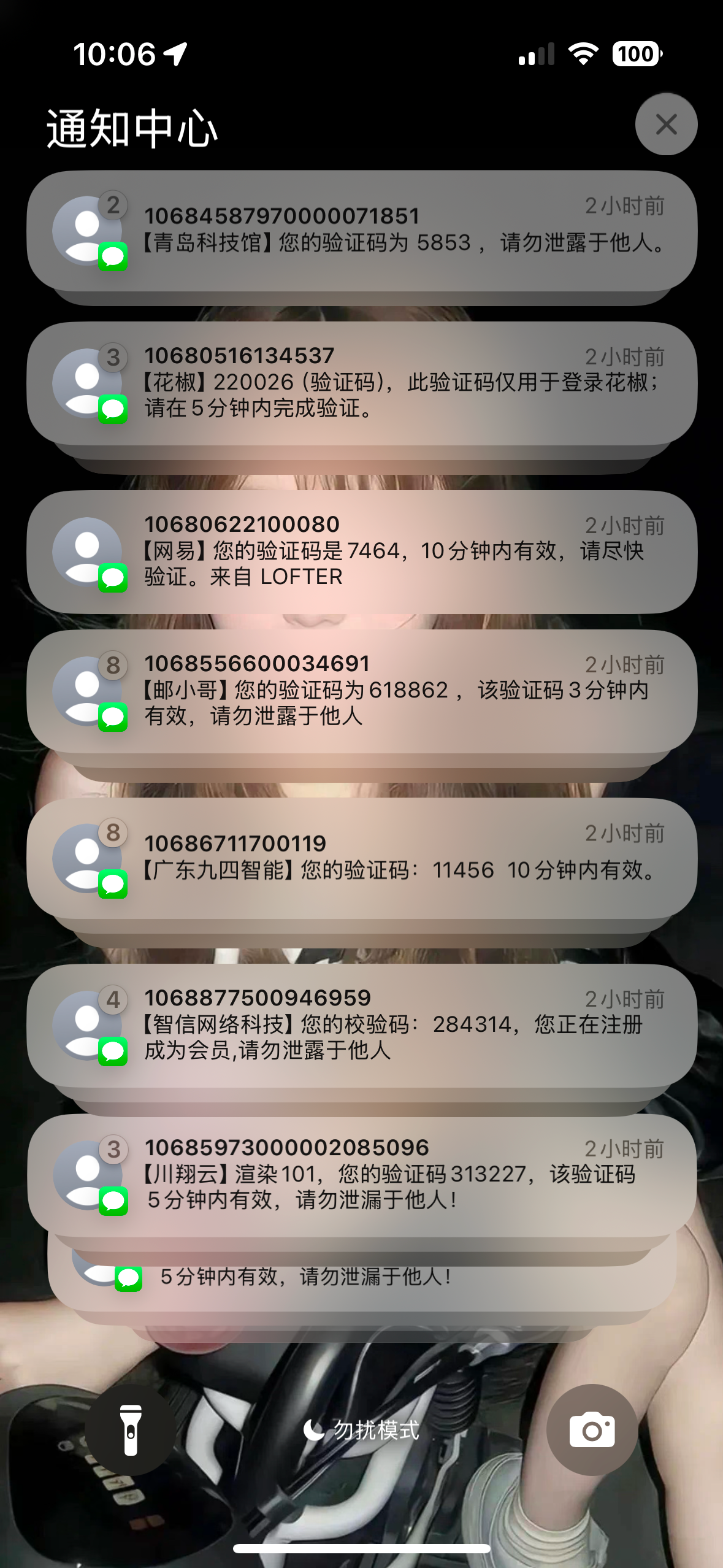This screenshot has height=1568, width=723.
Task: Clear all notifications with the X button
Action: click(665, 125)
